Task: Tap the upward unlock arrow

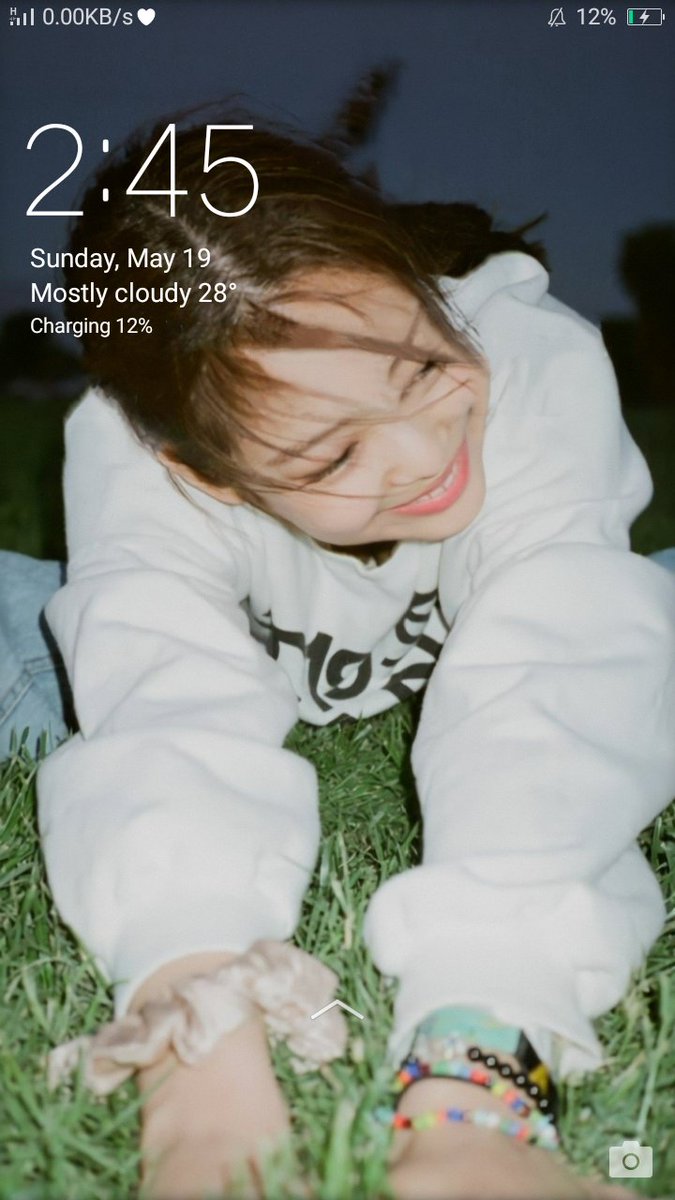Action: pyautogui.click(x=337, y=1010)
